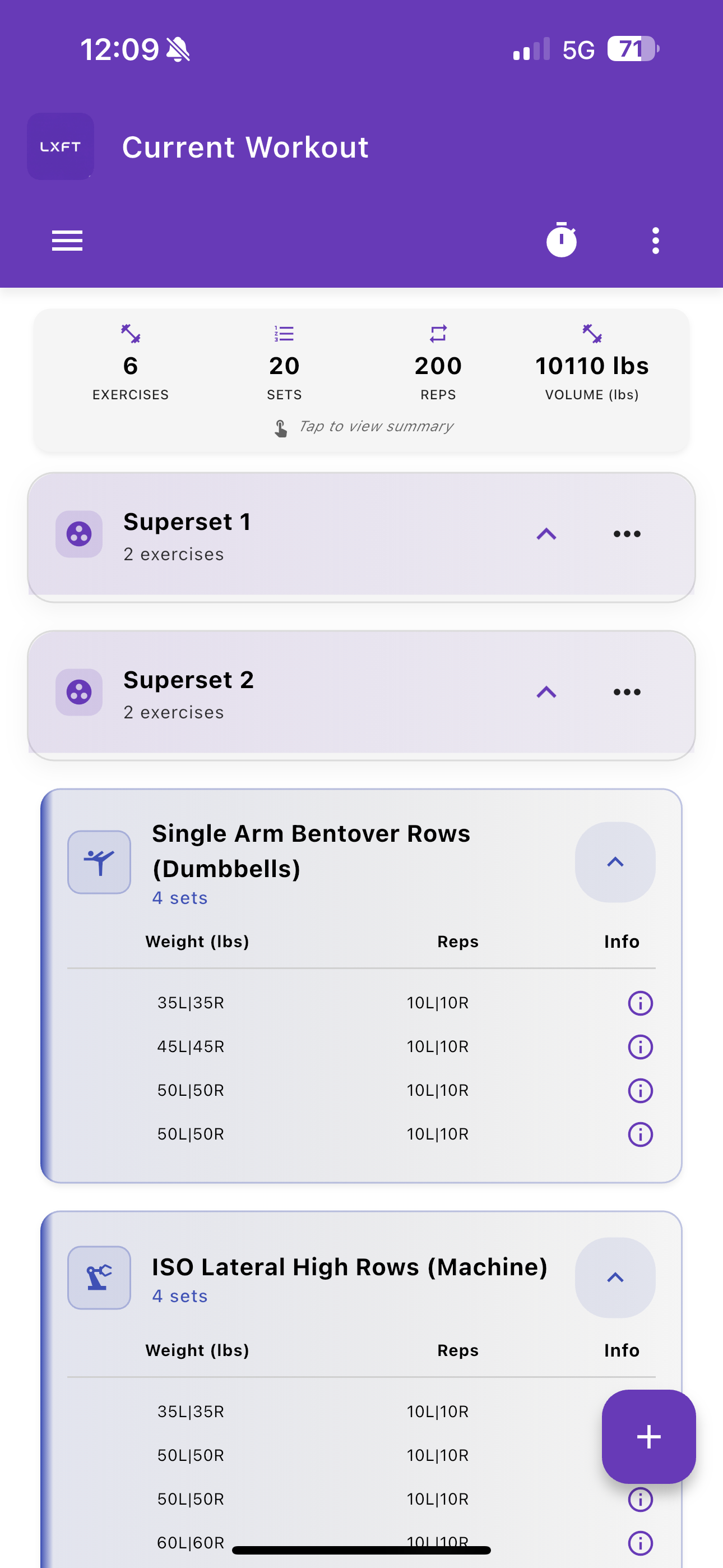Collapse Superset 2 section

tap(546, 692)
